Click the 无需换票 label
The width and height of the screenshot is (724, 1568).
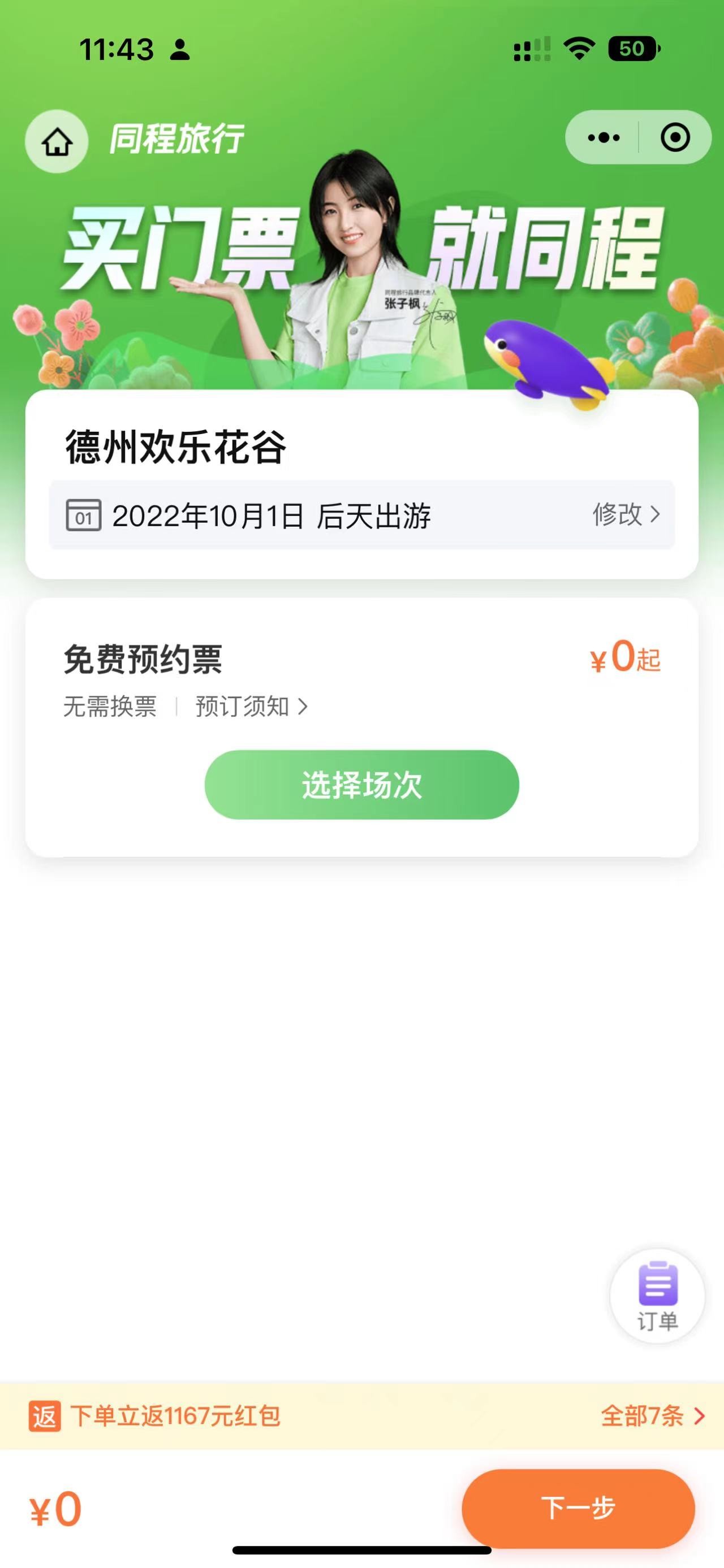(x=110, y=707)
